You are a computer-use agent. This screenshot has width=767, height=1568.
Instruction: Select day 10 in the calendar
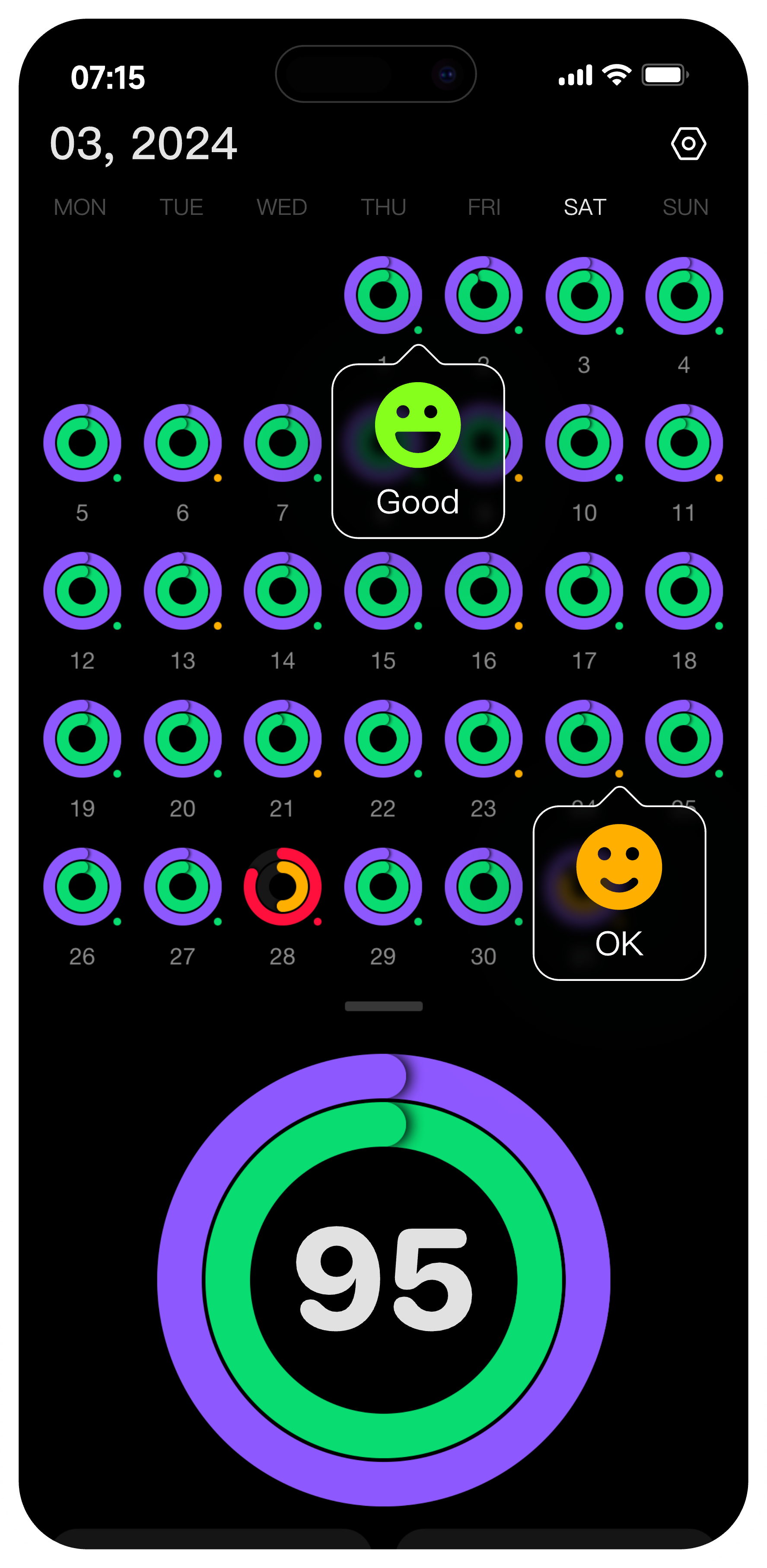[584, 443]
